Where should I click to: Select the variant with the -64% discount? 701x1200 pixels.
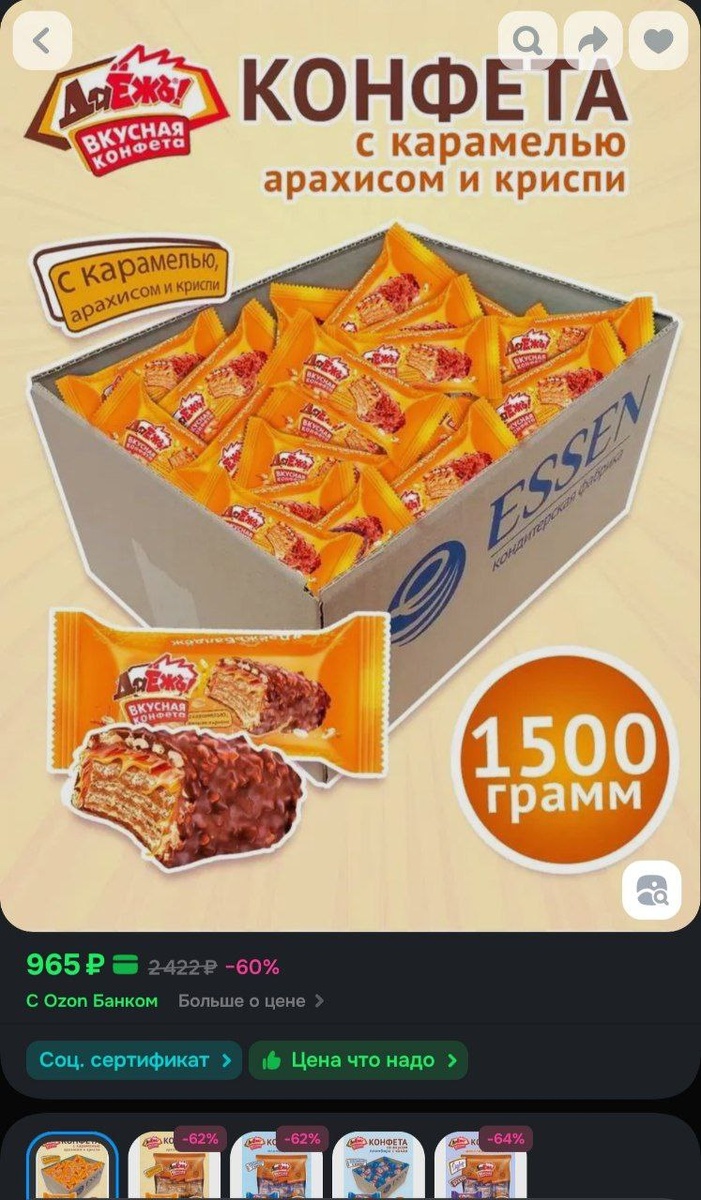[x=481, y=1166]
